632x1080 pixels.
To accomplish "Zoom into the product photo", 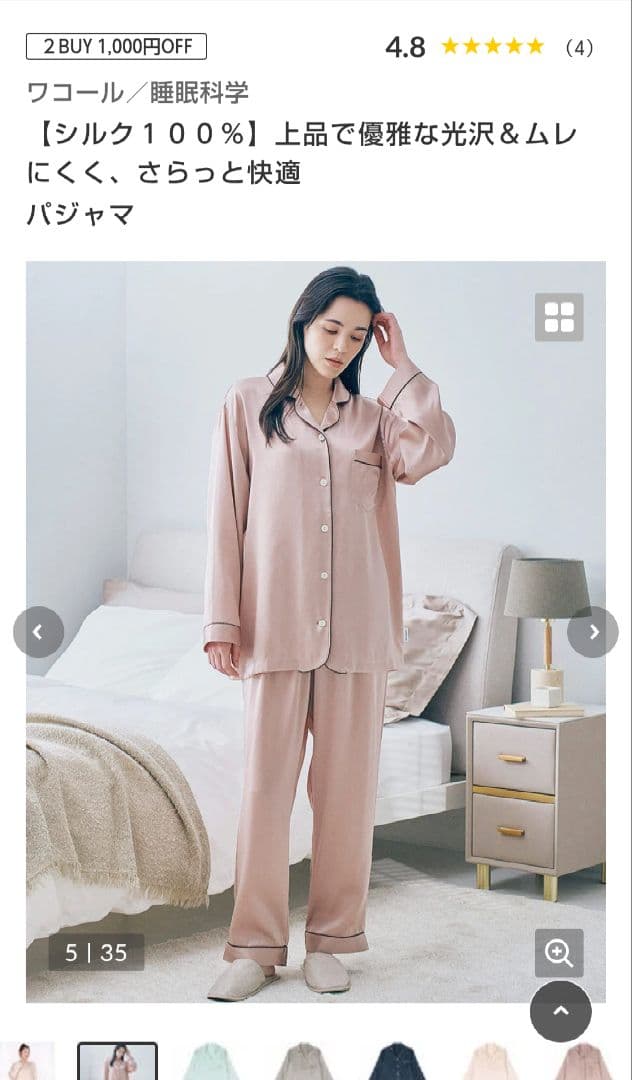I will (559, 953).
